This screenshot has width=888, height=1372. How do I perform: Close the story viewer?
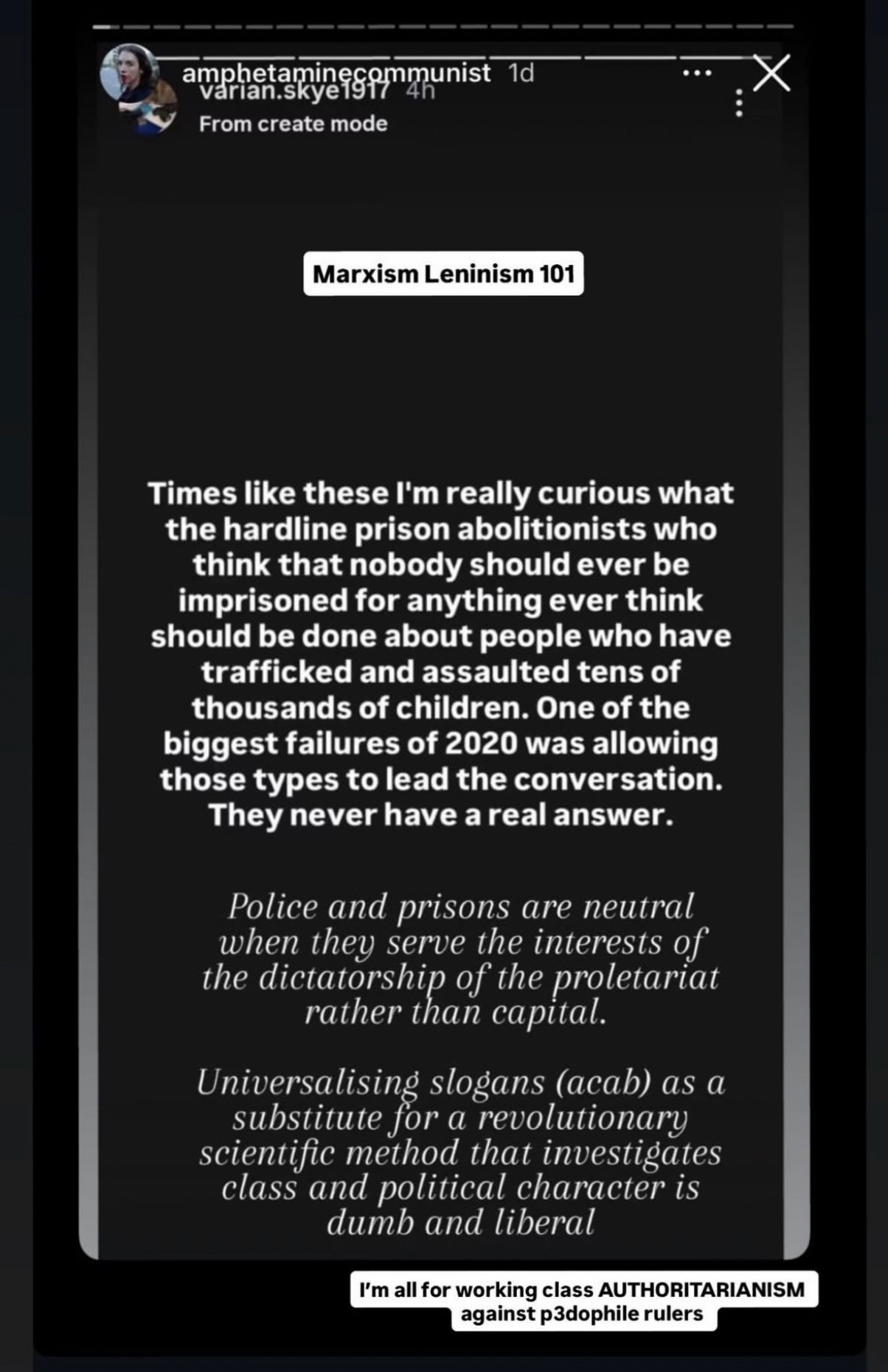pos(771,73)
